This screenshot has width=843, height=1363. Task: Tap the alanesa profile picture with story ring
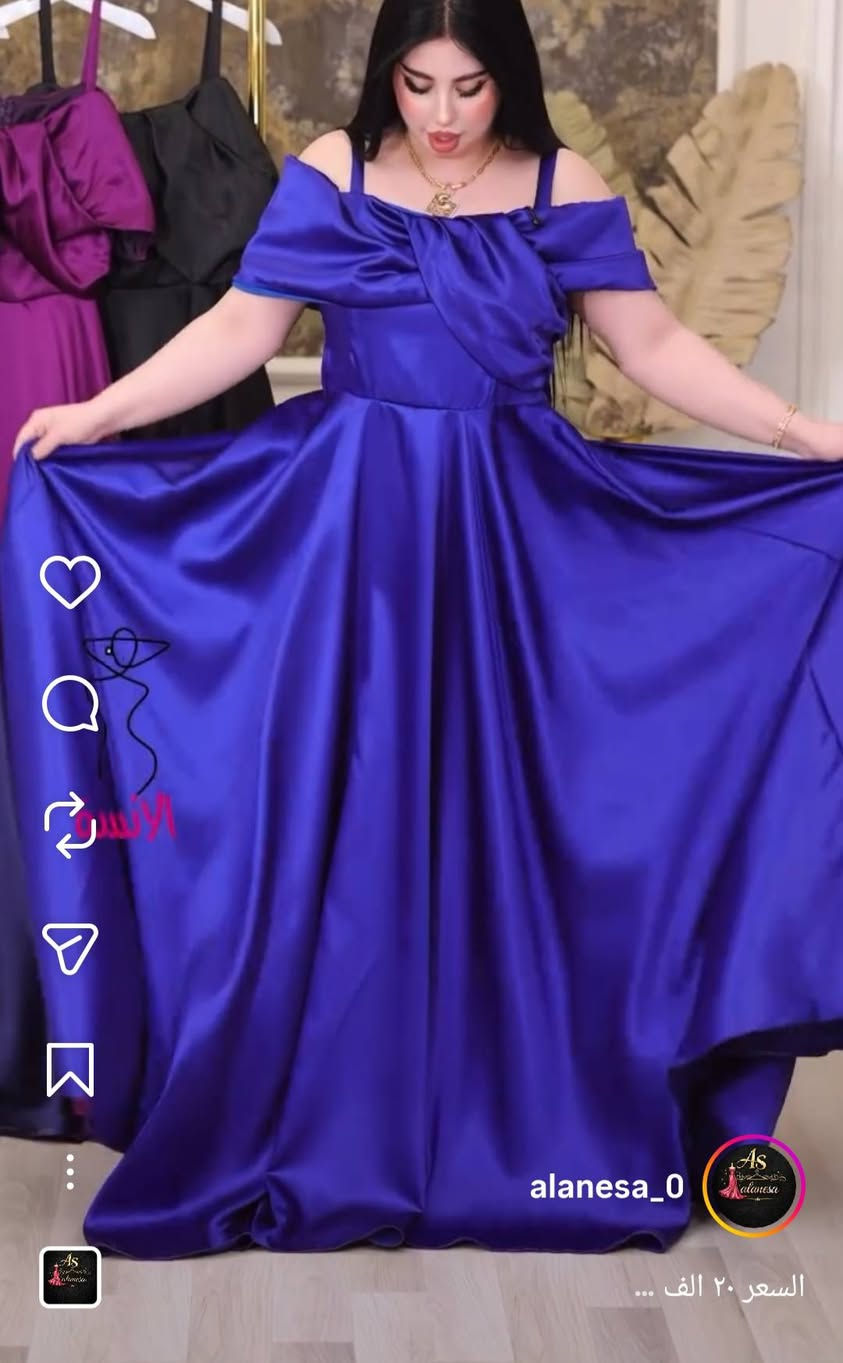pyautogui.click(x=754, y=1186)
